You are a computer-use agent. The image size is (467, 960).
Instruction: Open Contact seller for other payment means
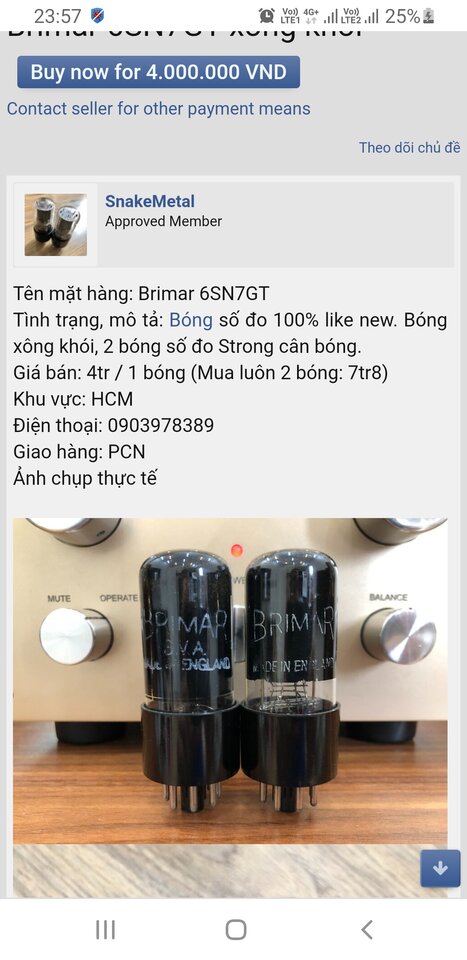(159, 109)
